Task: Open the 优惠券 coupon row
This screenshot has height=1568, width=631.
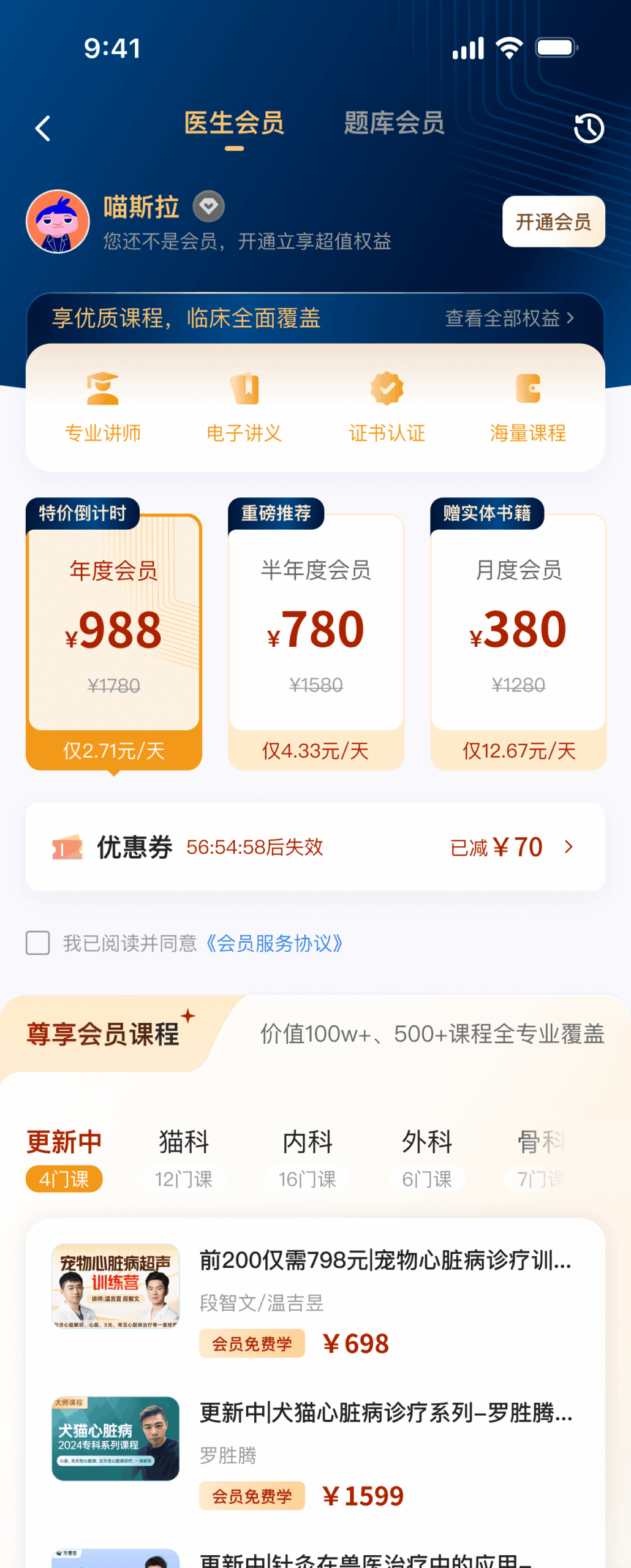Action: point(315,847)
